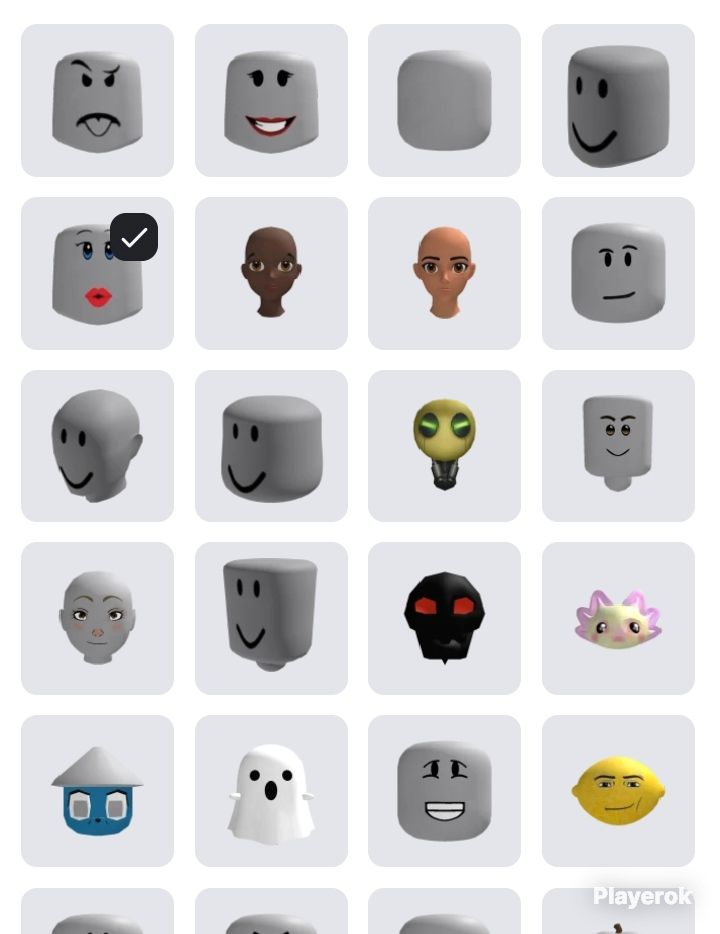Image resolution: width=720 pixels, height=934 pixels.
Task: Select the head with raised eyebrow smirk
Action: (618, 273)
